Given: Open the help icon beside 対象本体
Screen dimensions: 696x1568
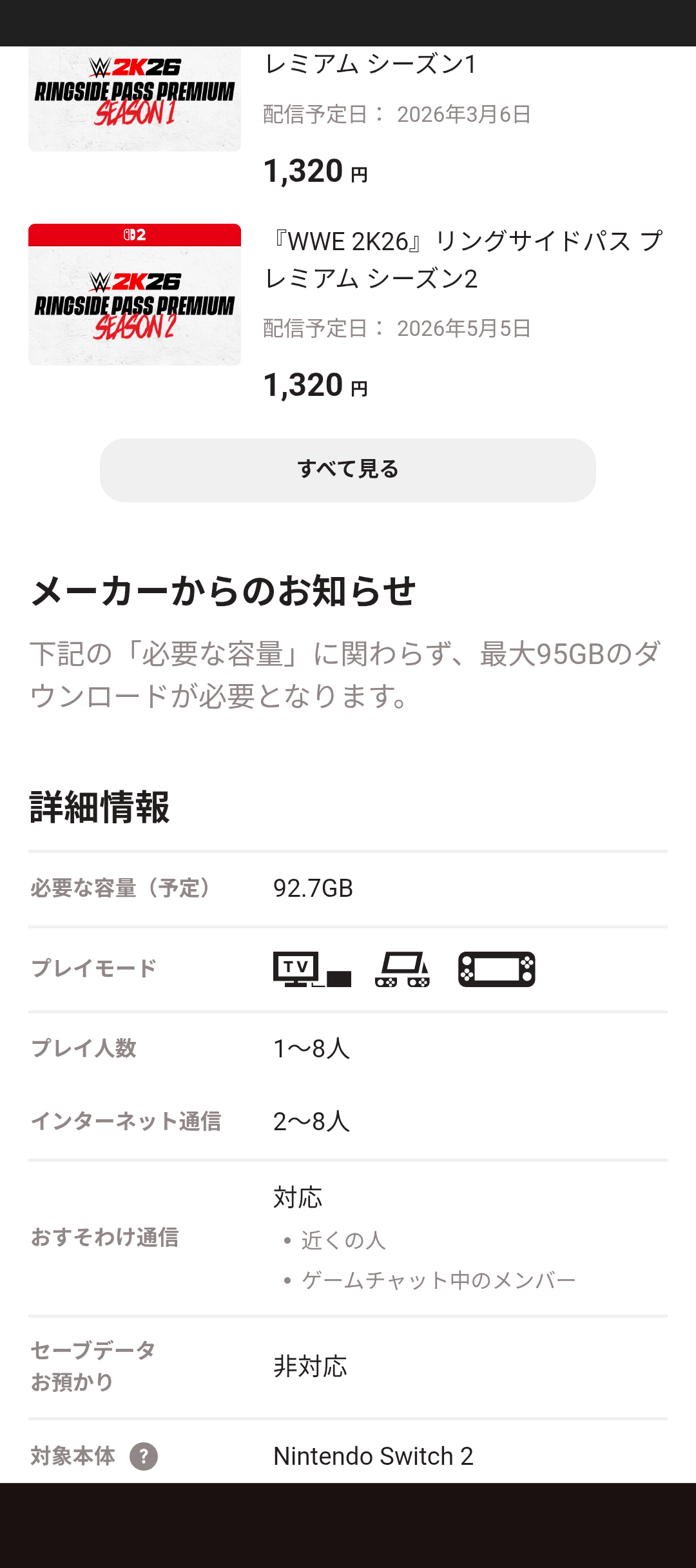Looking at the screenshot, I should coord(144,1456).
